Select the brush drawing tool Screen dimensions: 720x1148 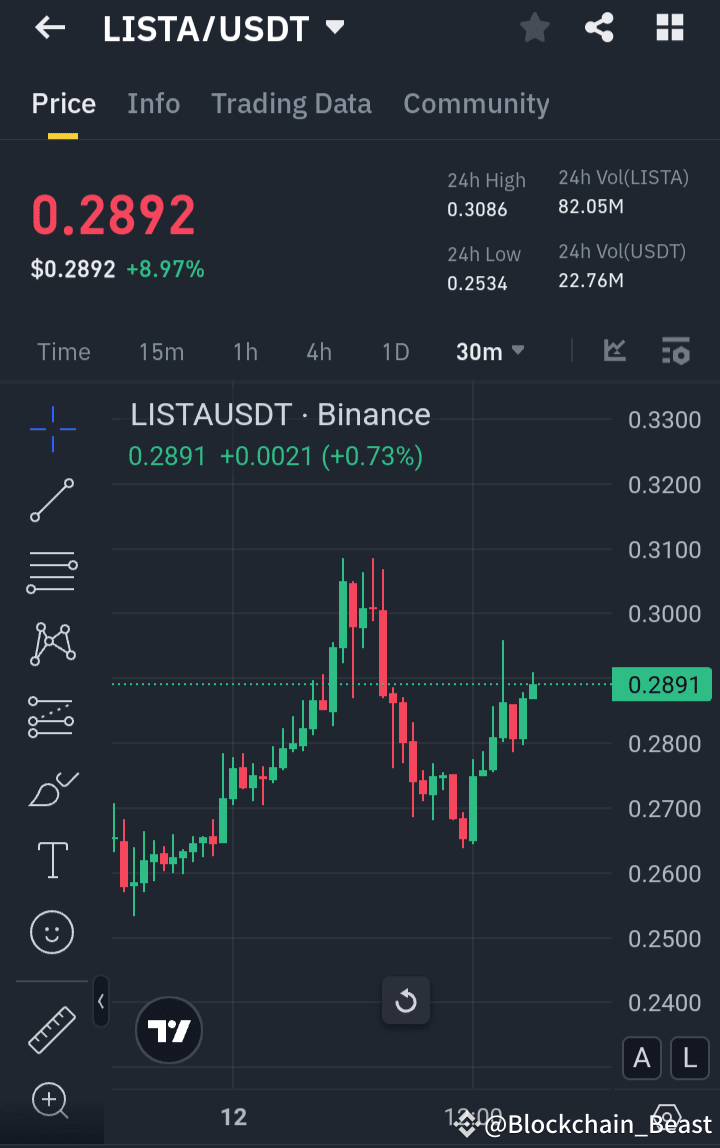click(x=51, y=788)
